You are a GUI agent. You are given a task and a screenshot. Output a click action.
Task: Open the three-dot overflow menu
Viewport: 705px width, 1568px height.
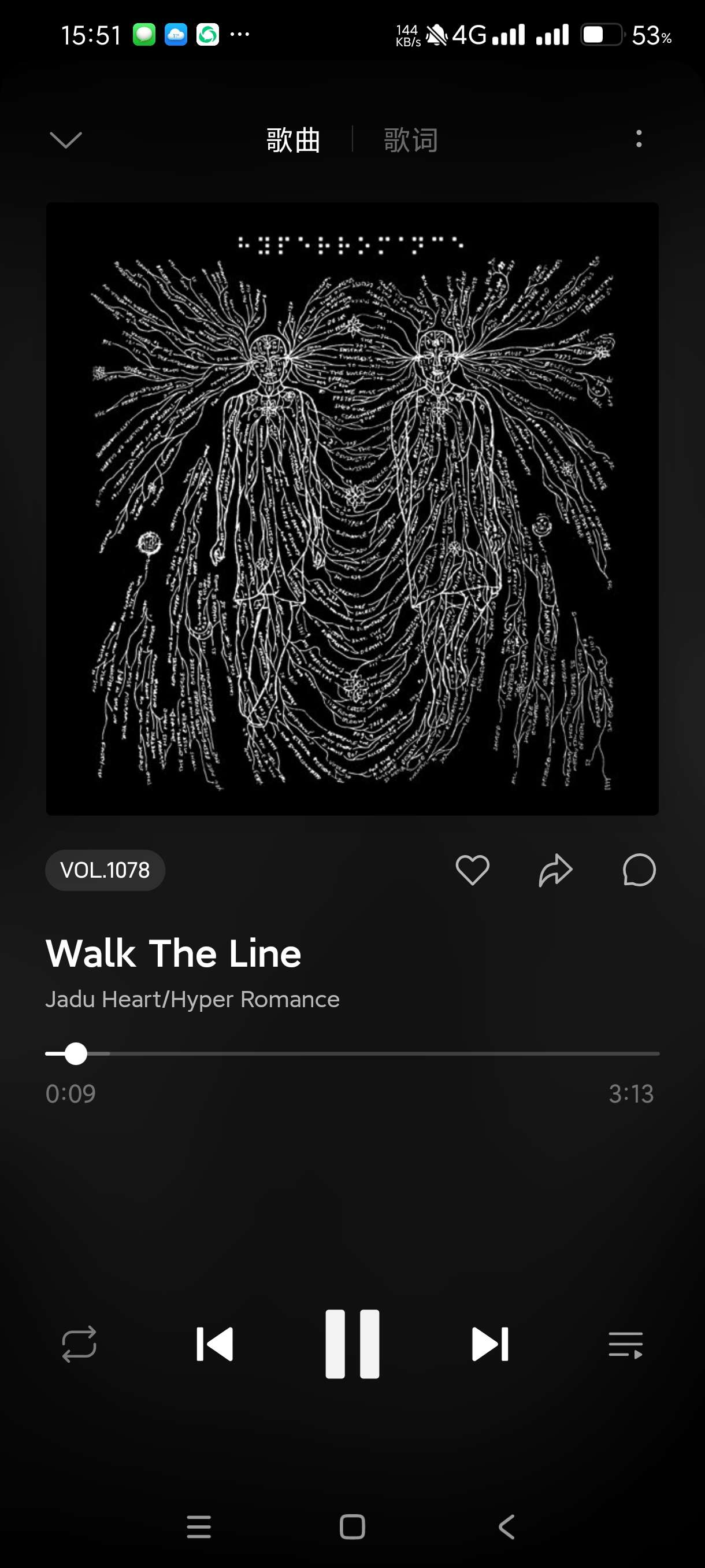pyautogui.click(x=638, y=139)
